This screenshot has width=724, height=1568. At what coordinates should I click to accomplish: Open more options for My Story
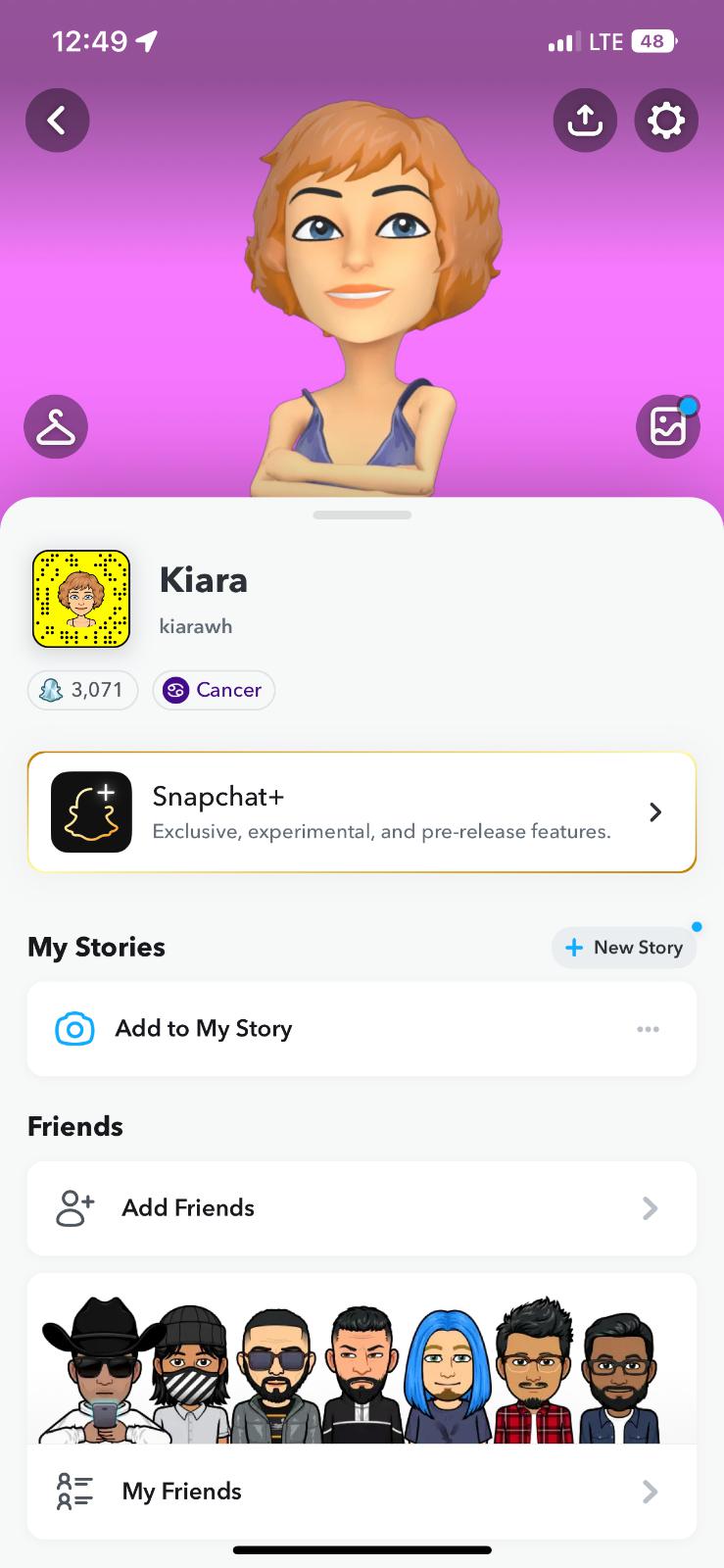tap(648, 1029)
